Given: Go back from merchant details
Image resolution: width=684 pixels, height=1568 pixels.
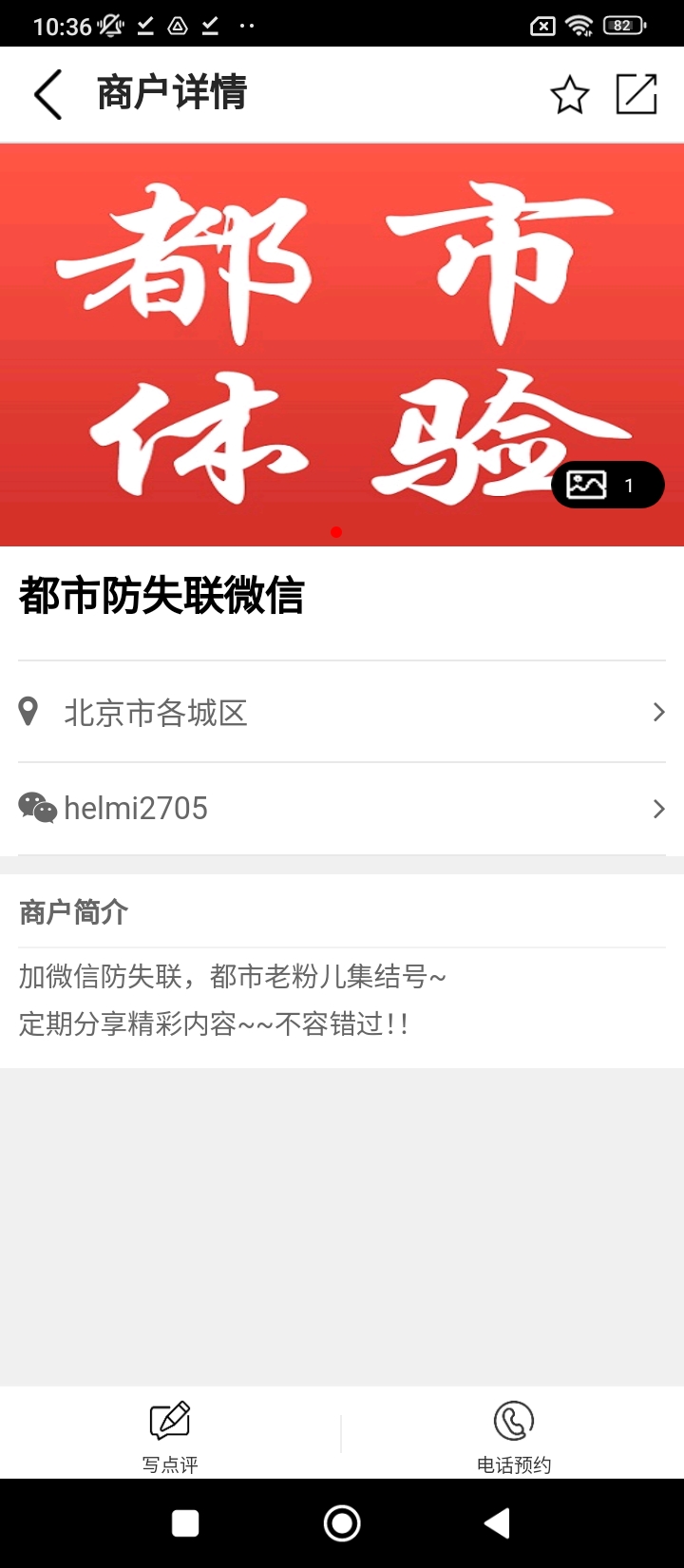Looking at the screenshot, I should 47,94.
